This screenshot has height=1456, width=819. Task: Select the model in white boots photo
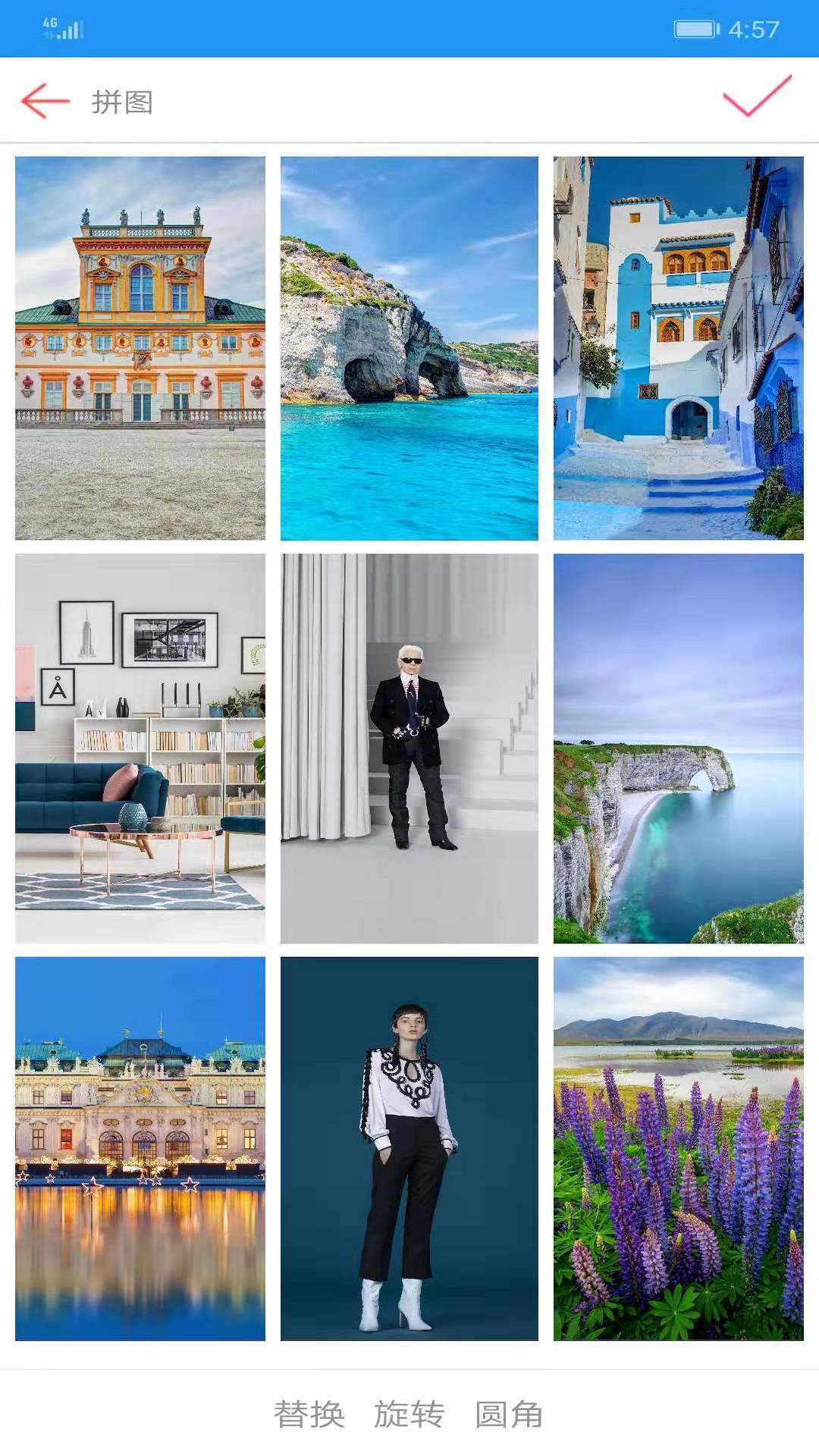click(x=409, y=1148)
